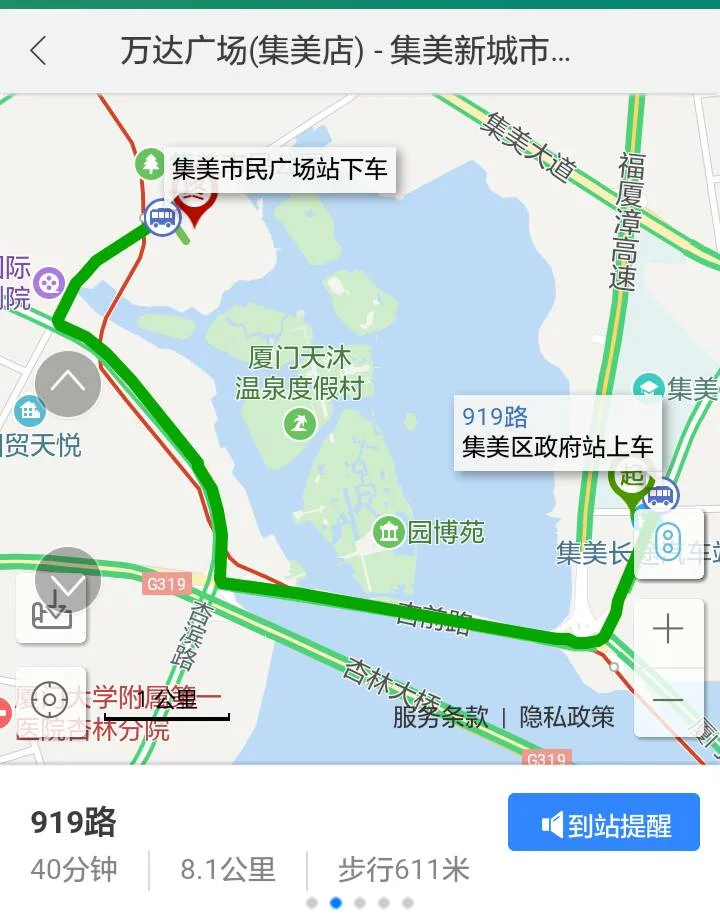Select the bus icon at 集美长途汽车站
Image resolution: width=720 pixels, height=922 pixels.
point(663,495)
